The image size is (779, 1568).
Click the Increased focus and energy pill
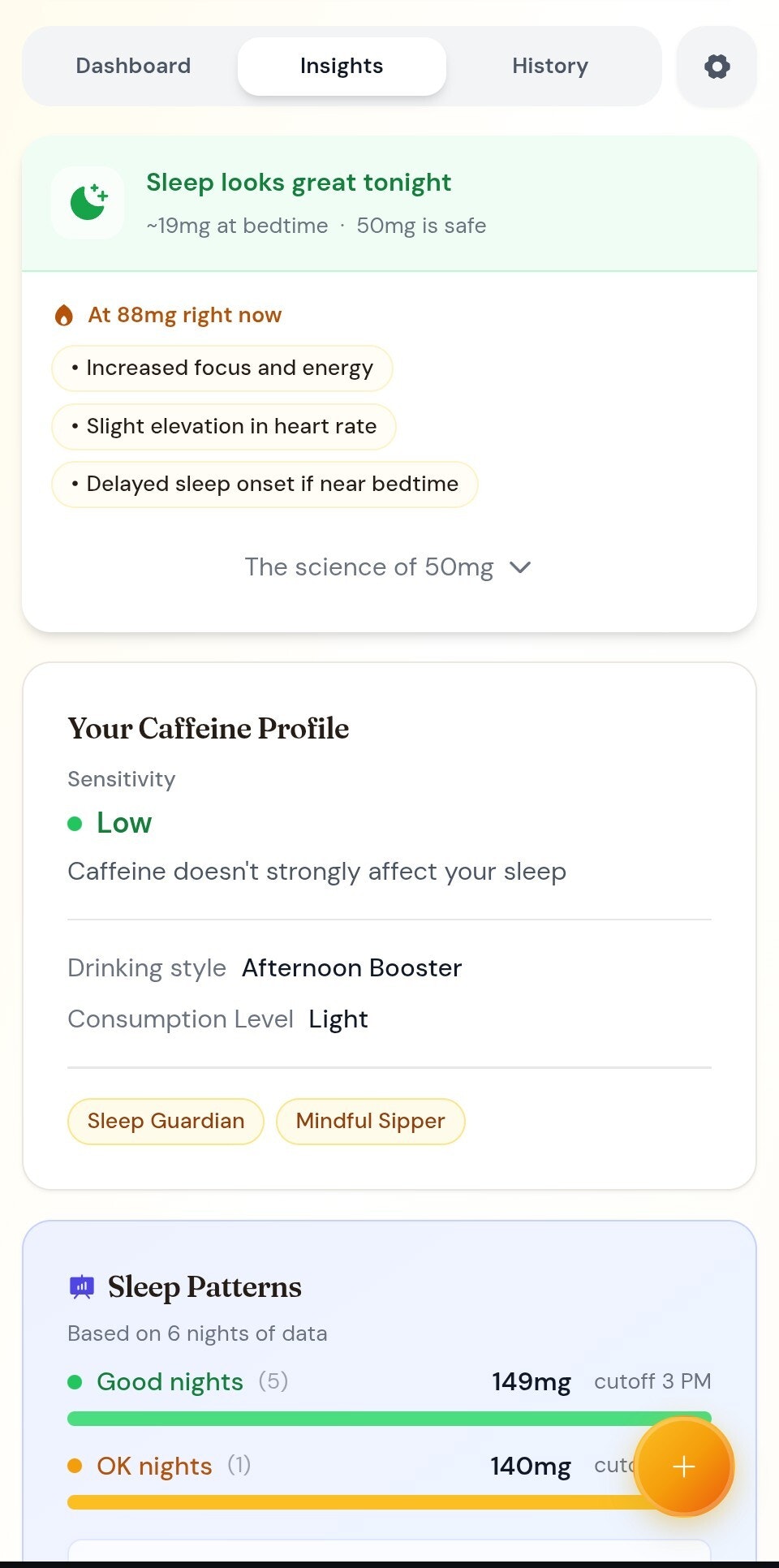(222, 368)
